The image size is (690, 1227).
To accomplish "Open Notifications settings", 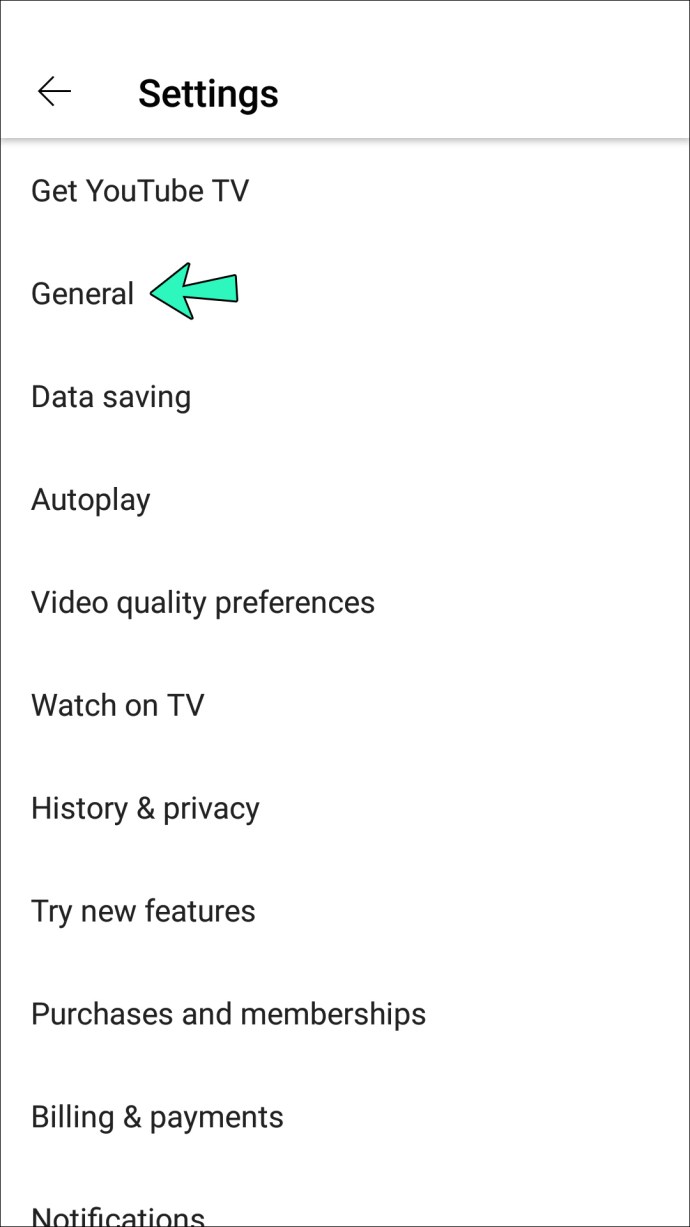I will coord(118,1215).
